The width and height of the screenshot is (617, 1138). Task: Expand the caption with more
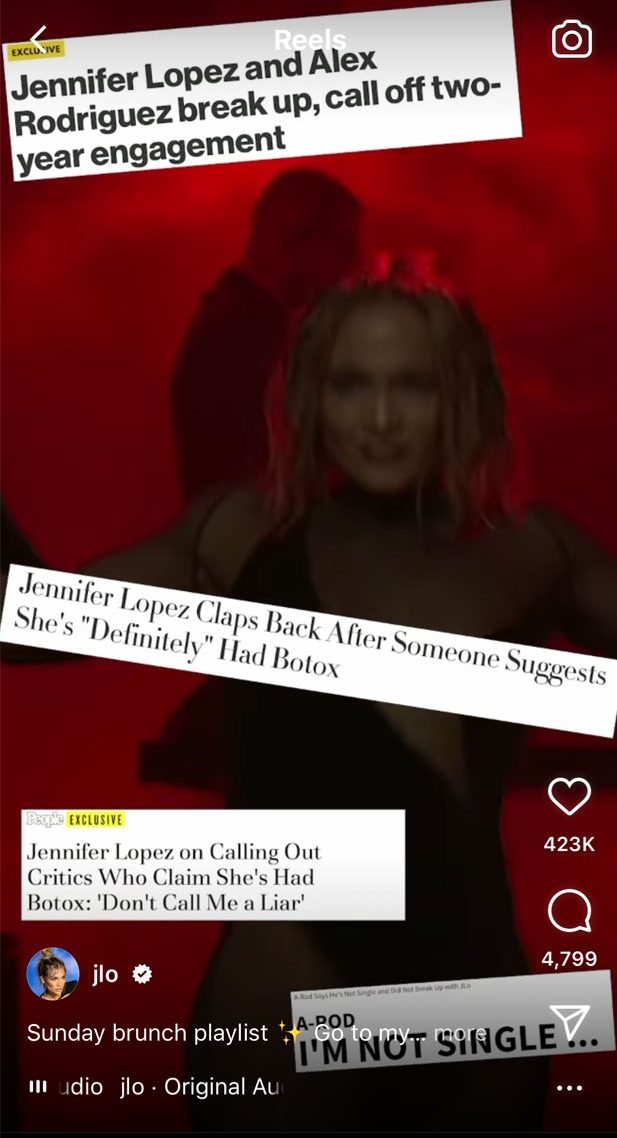pyautogui.click(x=461, y=1033)
